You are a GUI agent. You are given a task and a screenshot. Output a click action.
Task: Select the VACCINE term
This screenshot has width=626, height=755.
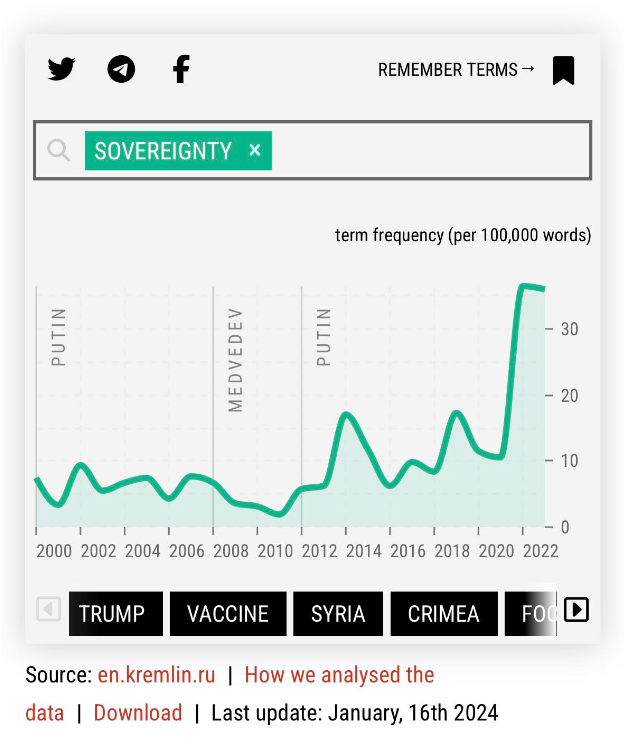click(228, 613)
